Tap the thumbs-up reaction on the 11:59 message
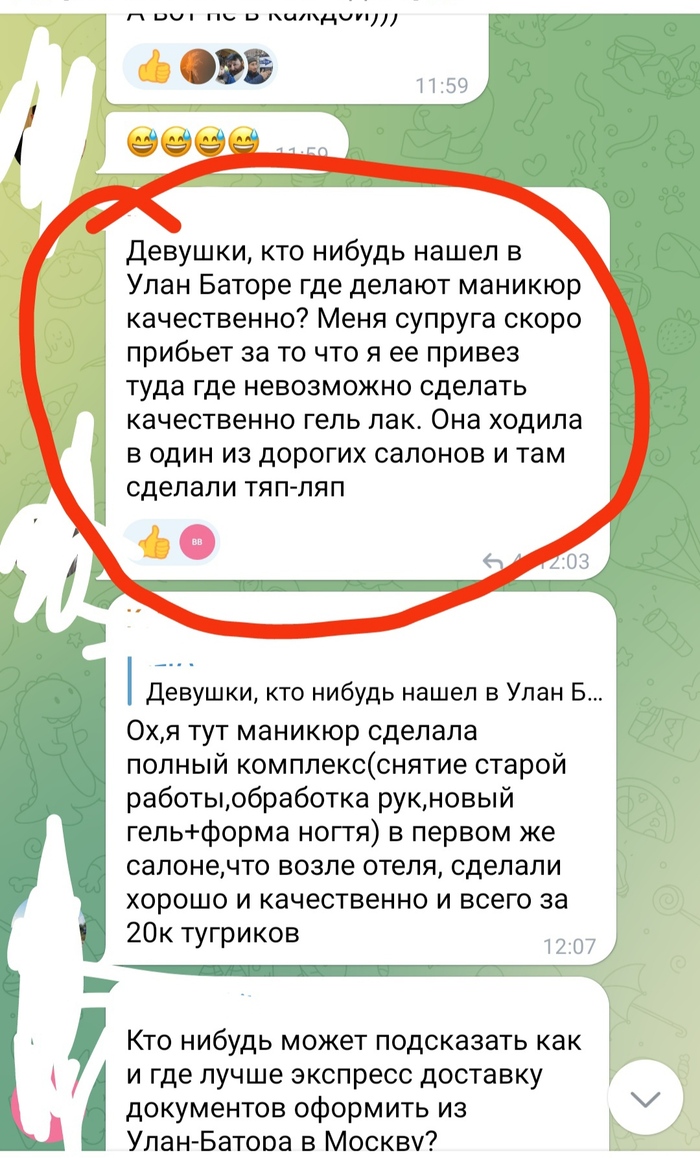700x1159 pixels. (x=155, y=69)
